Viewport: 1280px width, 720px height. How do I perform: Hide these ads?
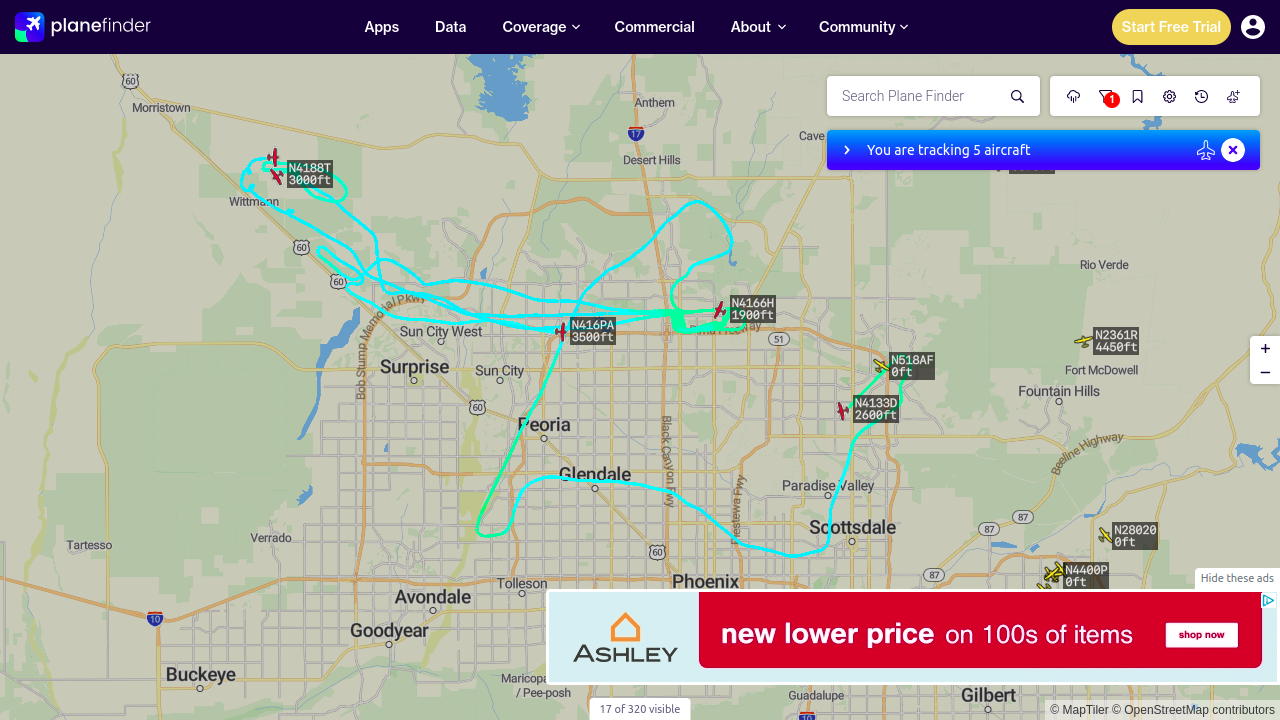tap(1237, 578)
